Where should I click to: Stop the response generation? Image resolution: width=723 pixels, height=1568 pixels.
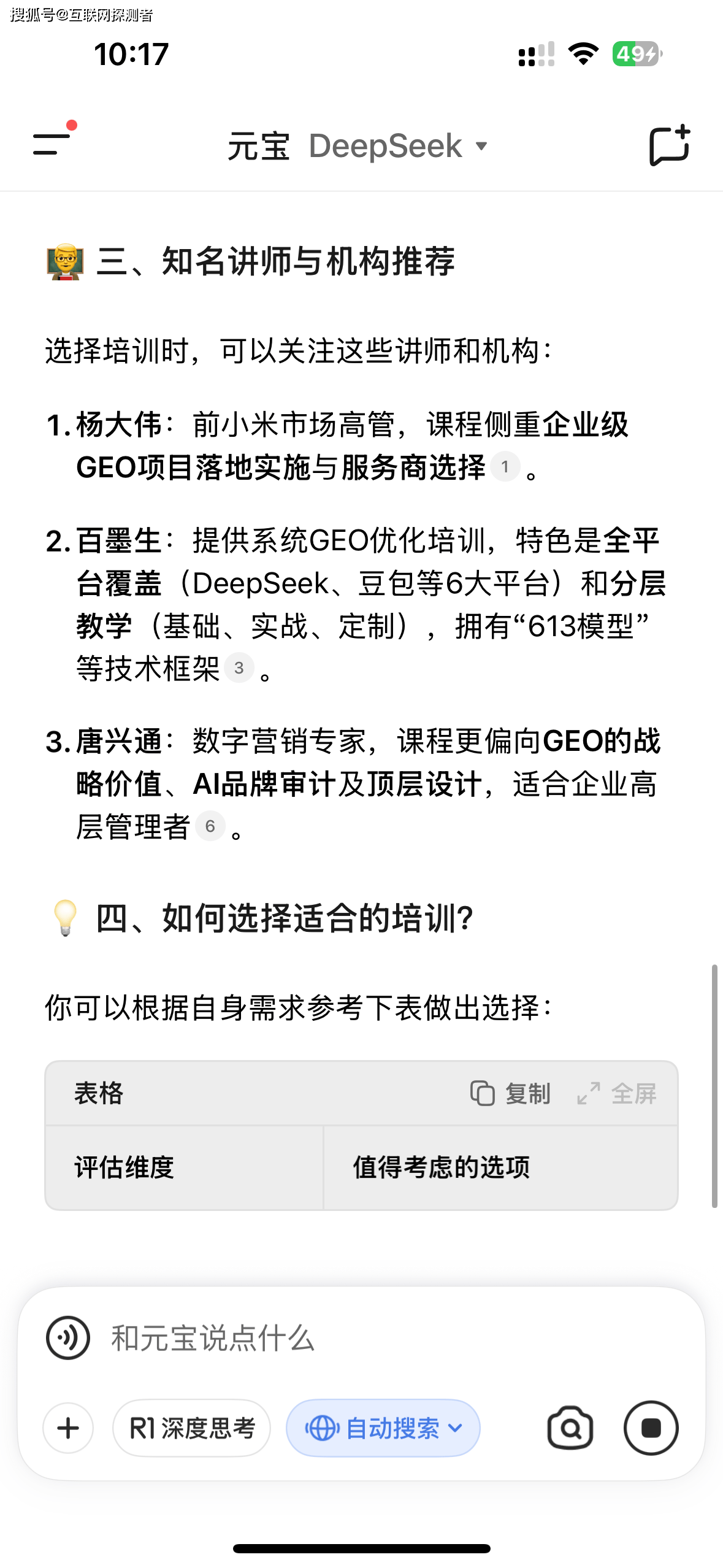pos(651,1429)
